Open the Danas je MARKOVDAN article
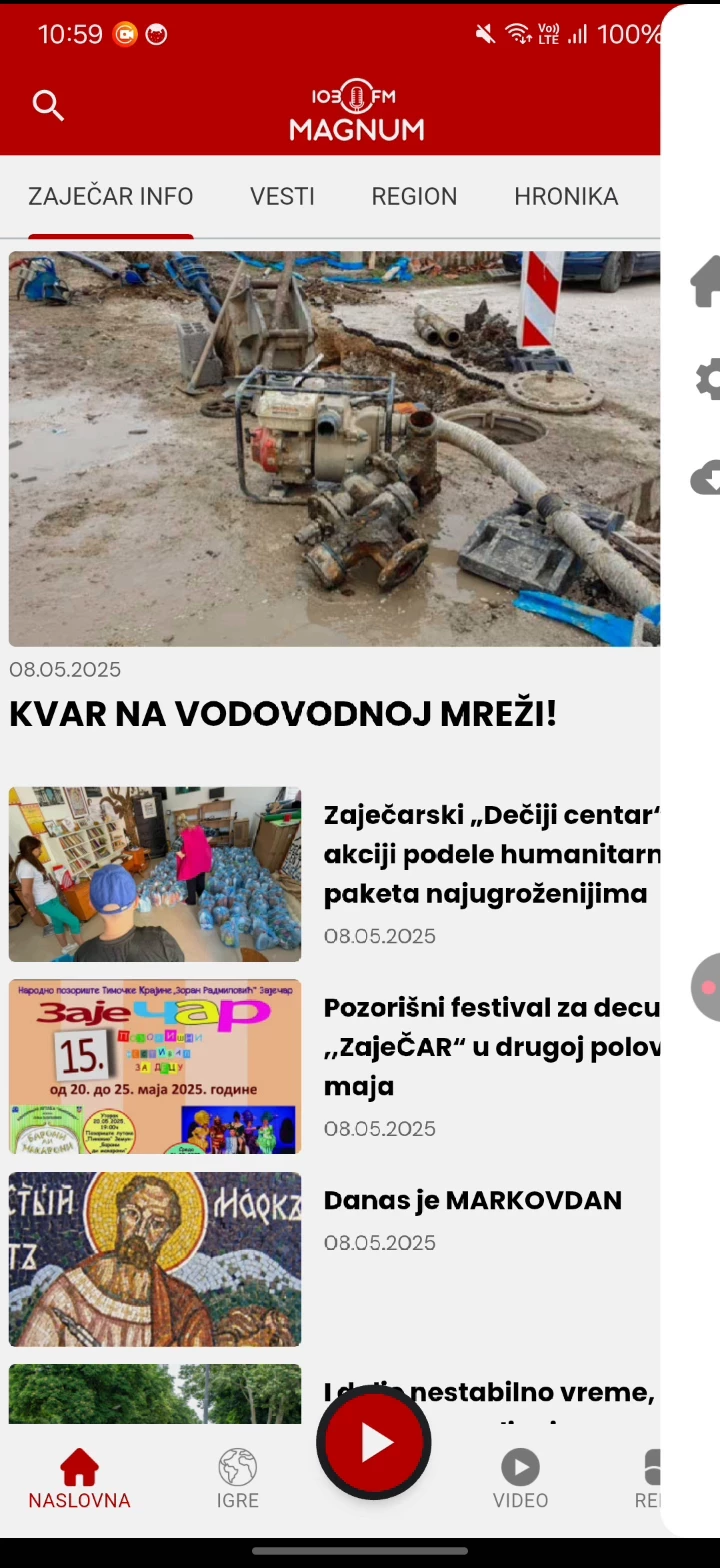Screen dimensions: 720x1568 473,1200
